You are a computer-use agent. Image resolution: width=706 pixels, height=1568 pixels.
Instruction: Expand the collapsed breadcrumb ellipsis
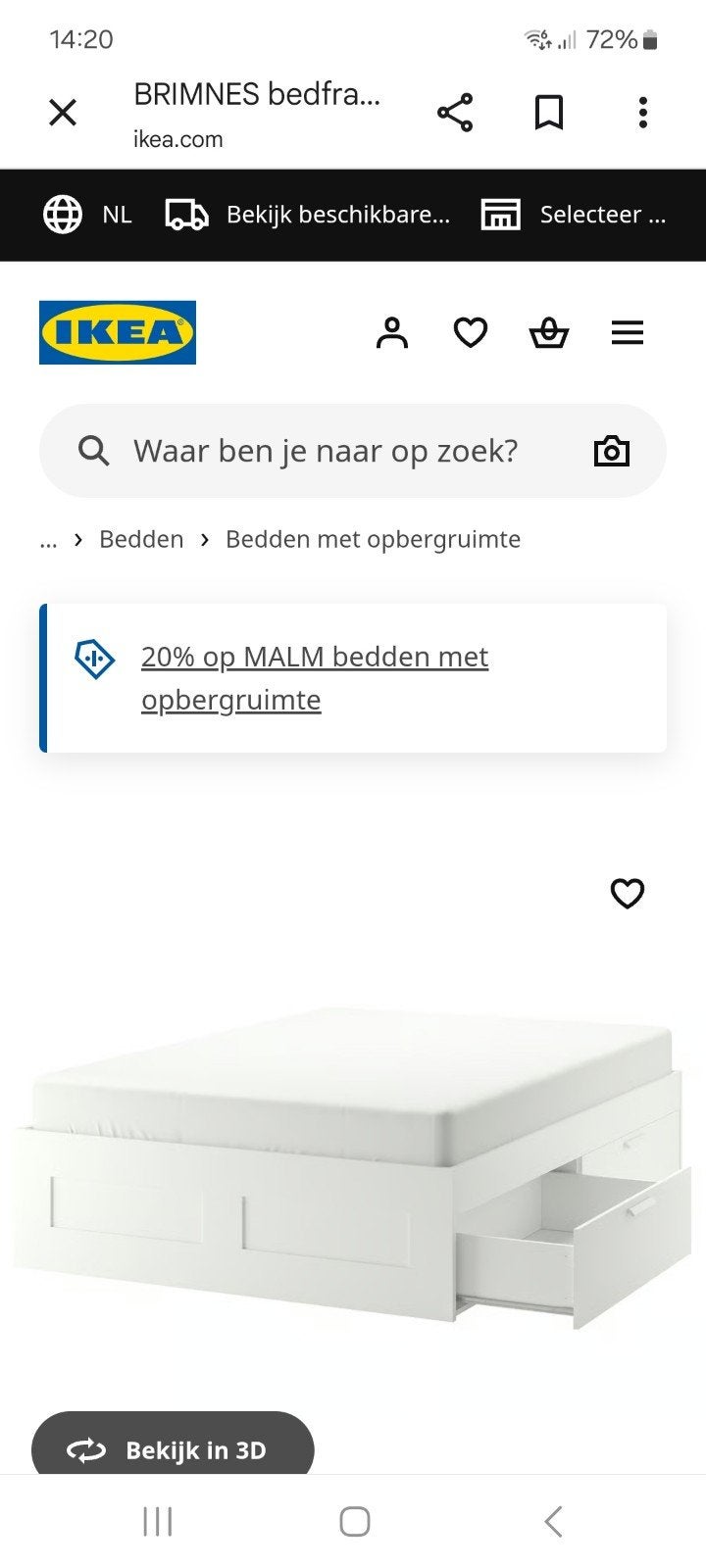click(x=48, y=541)
